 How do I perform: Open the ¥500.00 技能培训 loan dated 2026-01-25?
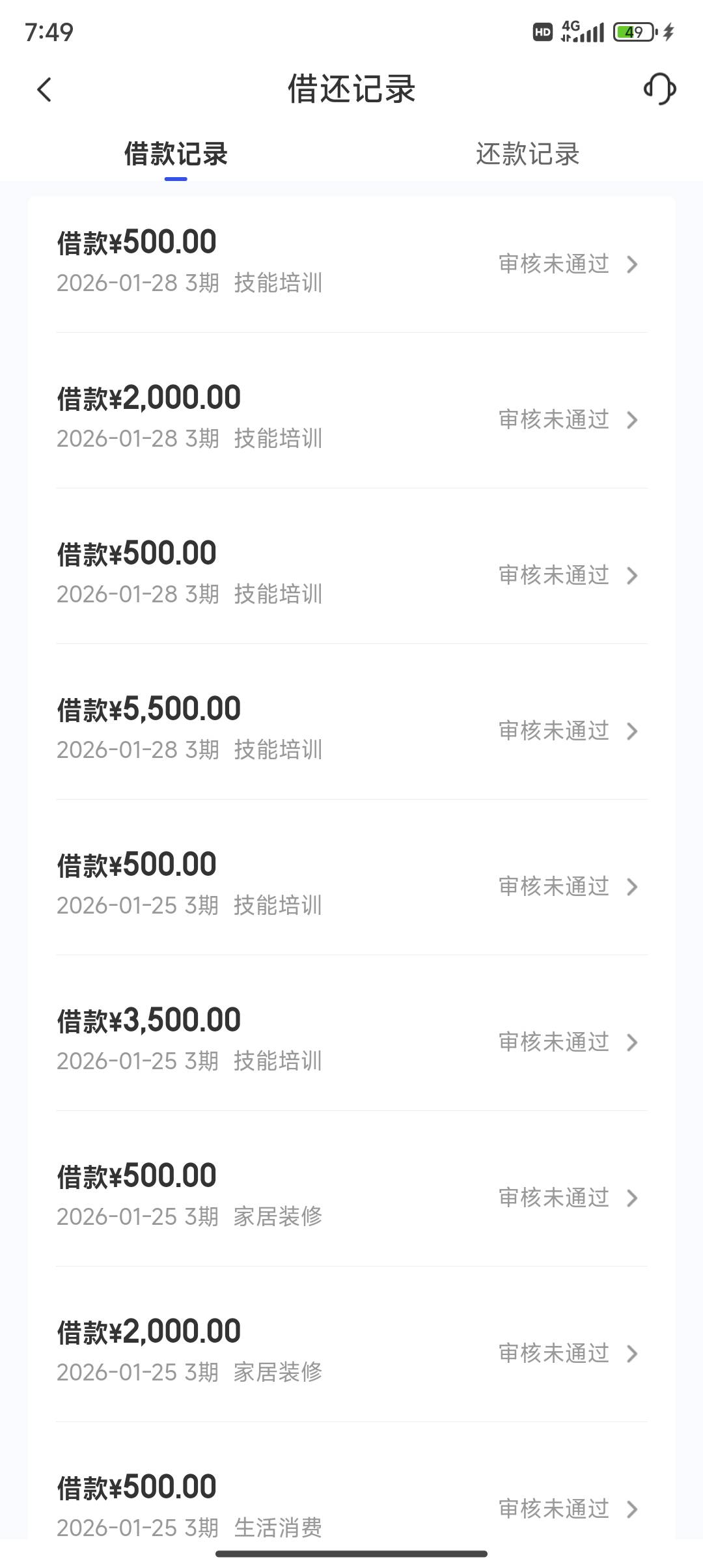click(x=351, y=884)
